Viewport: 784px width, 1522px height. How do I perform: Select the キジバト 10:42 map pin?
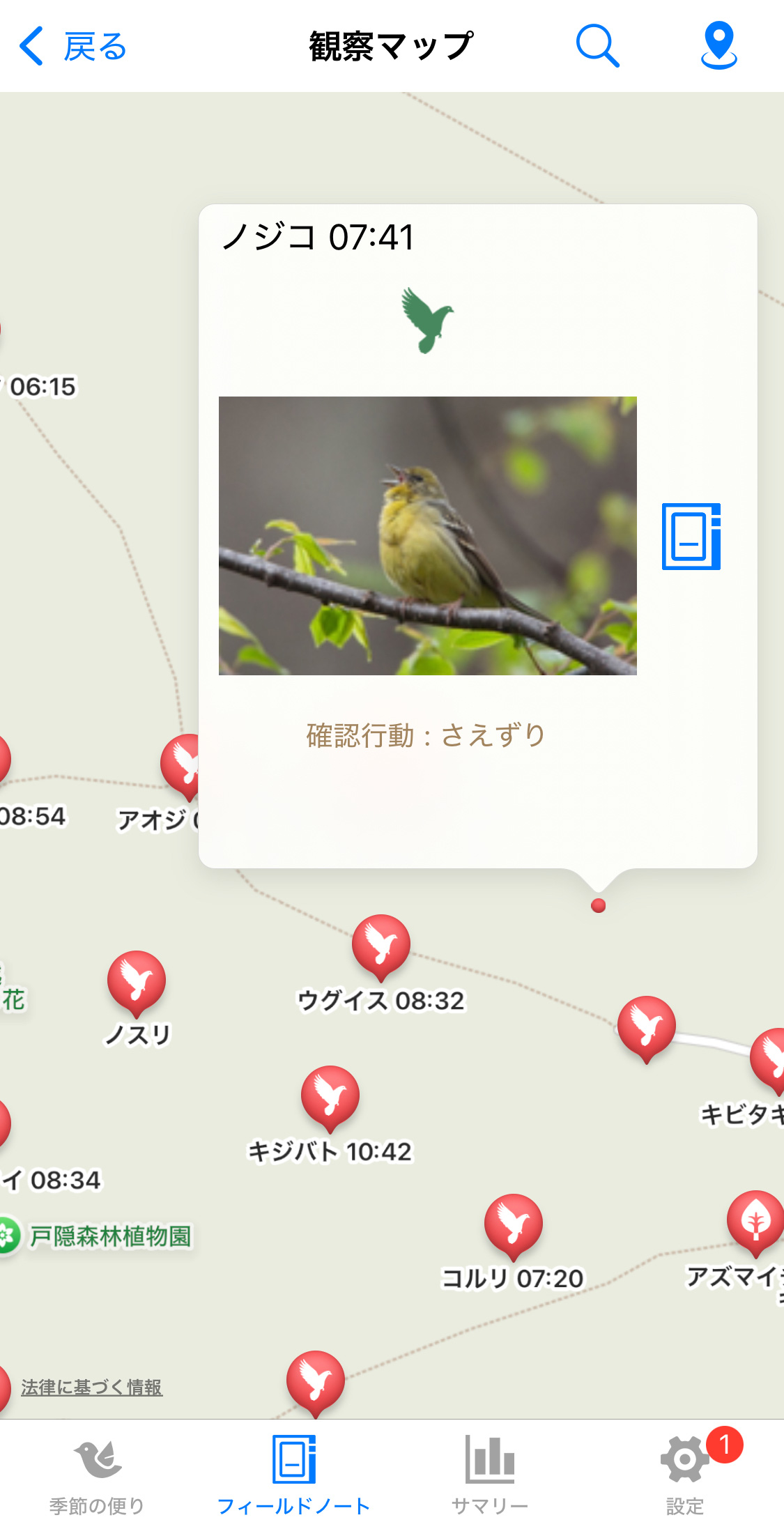[x=330, y=1096]
